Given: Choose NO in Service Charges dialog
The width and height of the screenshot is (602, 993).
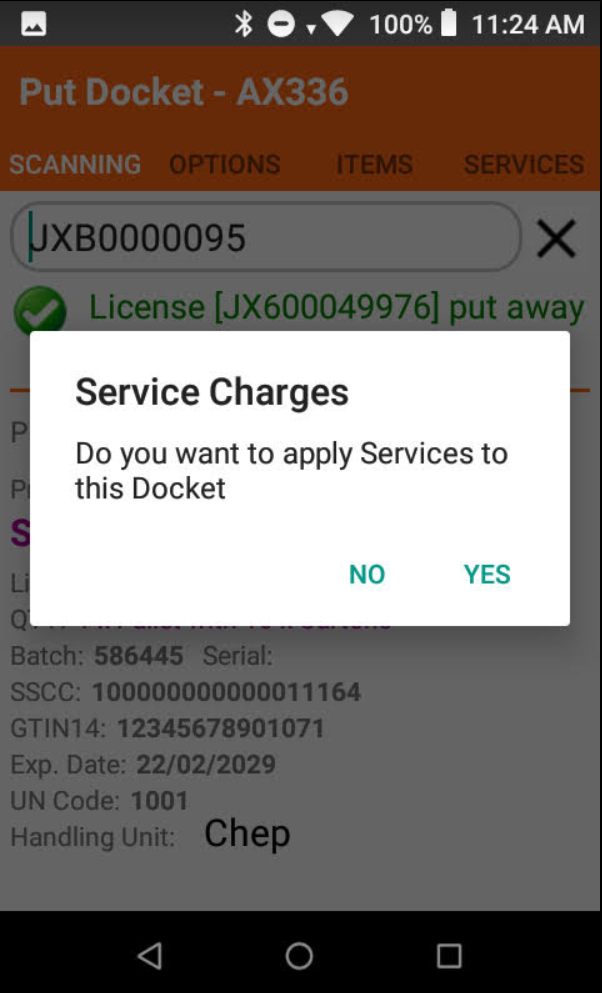Looking at the screenshot, I should click(367, 574).
